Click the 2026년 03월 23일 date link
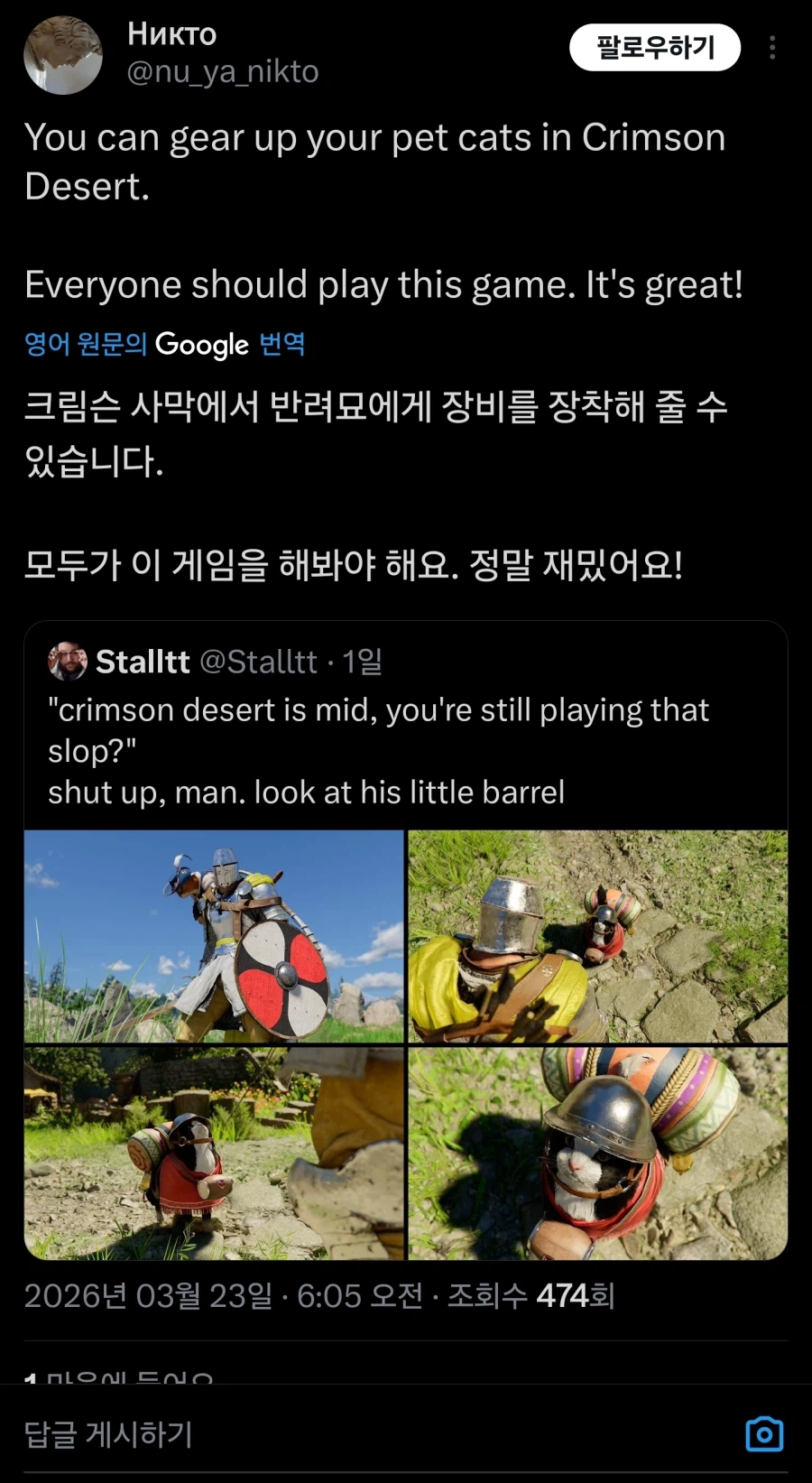 (x=149, y=1298)
